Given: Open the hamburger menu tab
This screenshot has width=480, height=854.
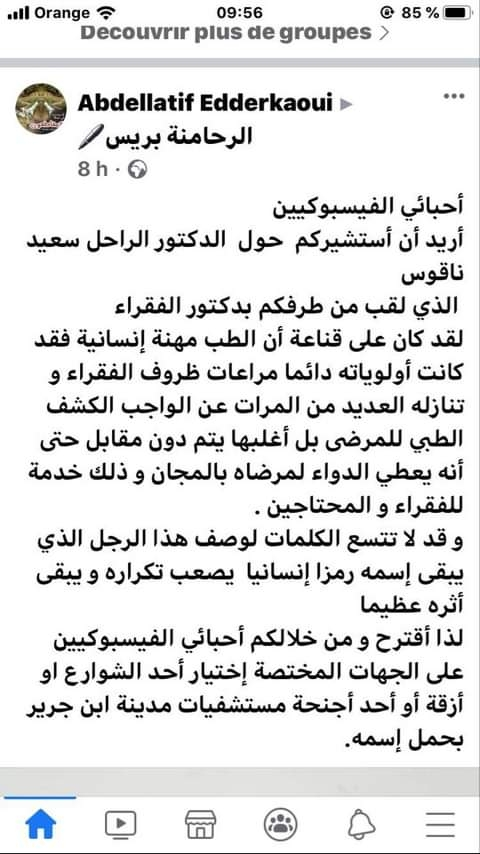Looking at the screenshot, I should click(x=440, y=824).
